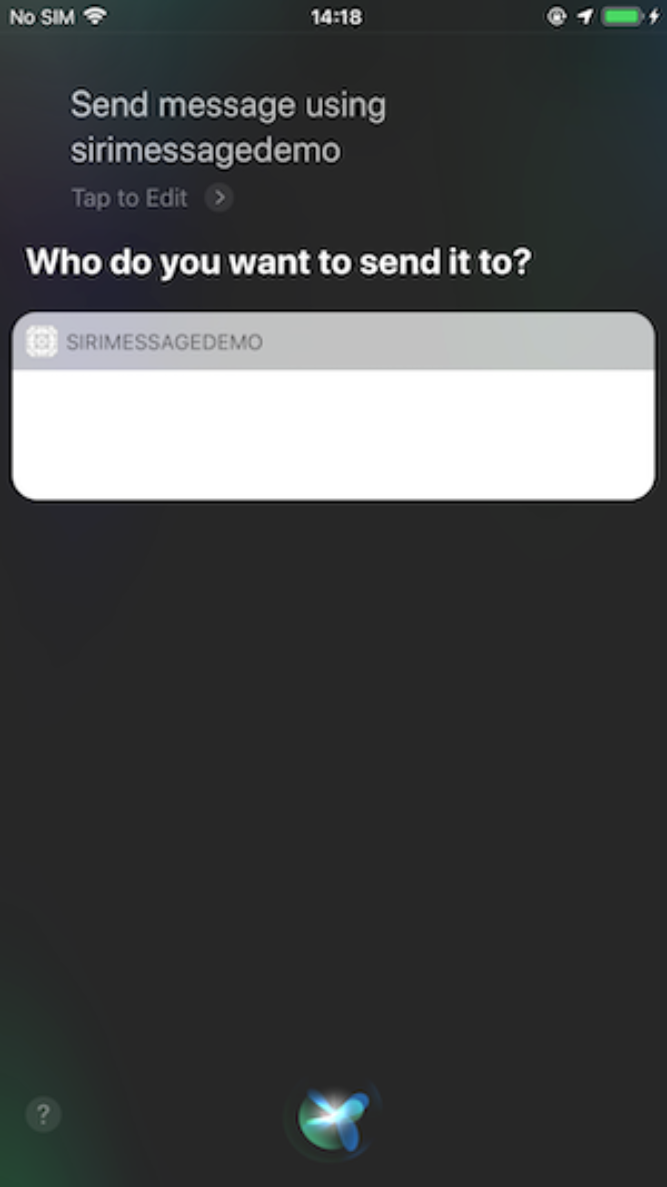Tap to Edit the Siri request
This screenshot has width=667, height=1187.
151,198
